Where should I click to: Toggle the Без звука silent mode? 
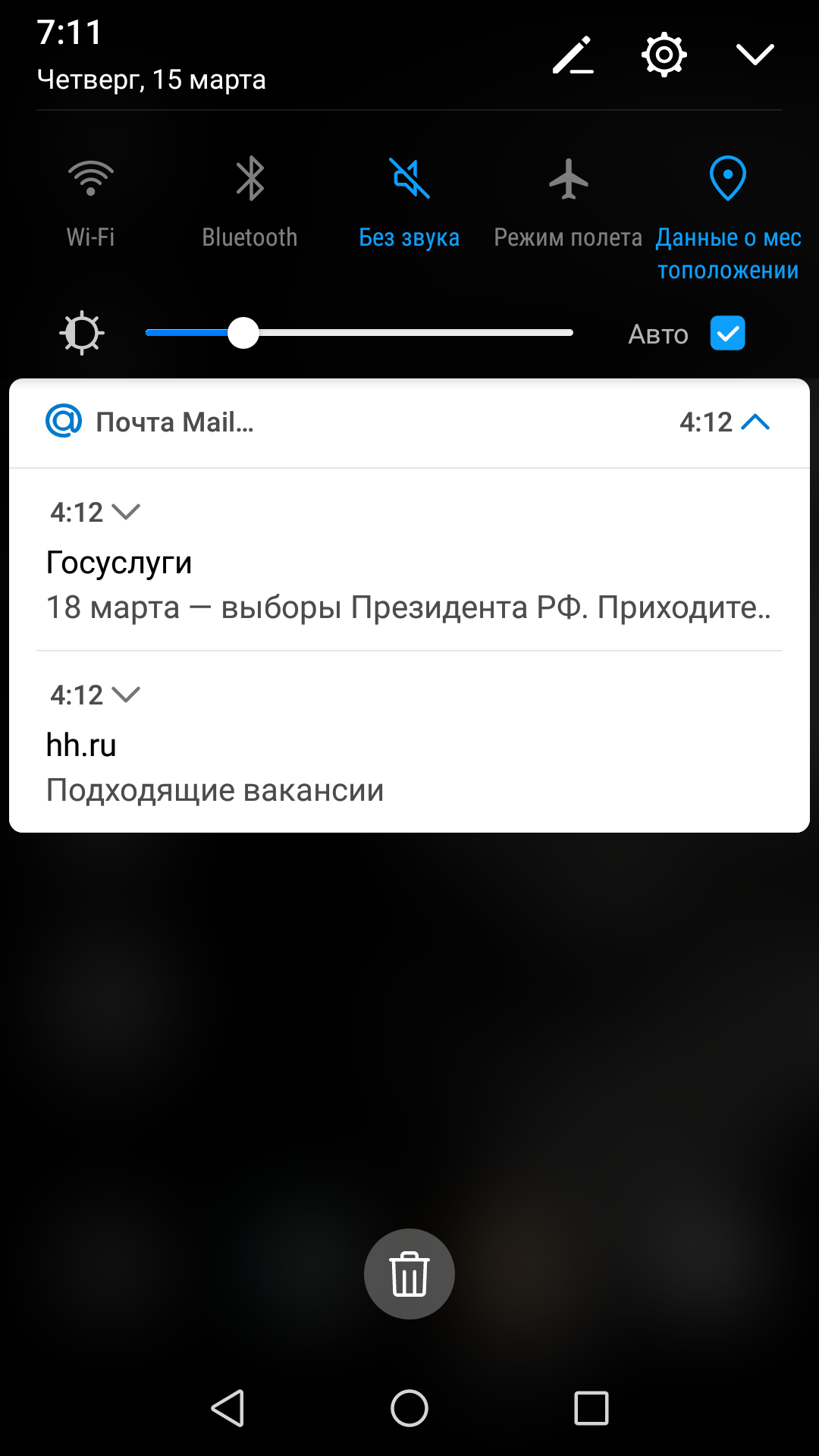(409, 180)
